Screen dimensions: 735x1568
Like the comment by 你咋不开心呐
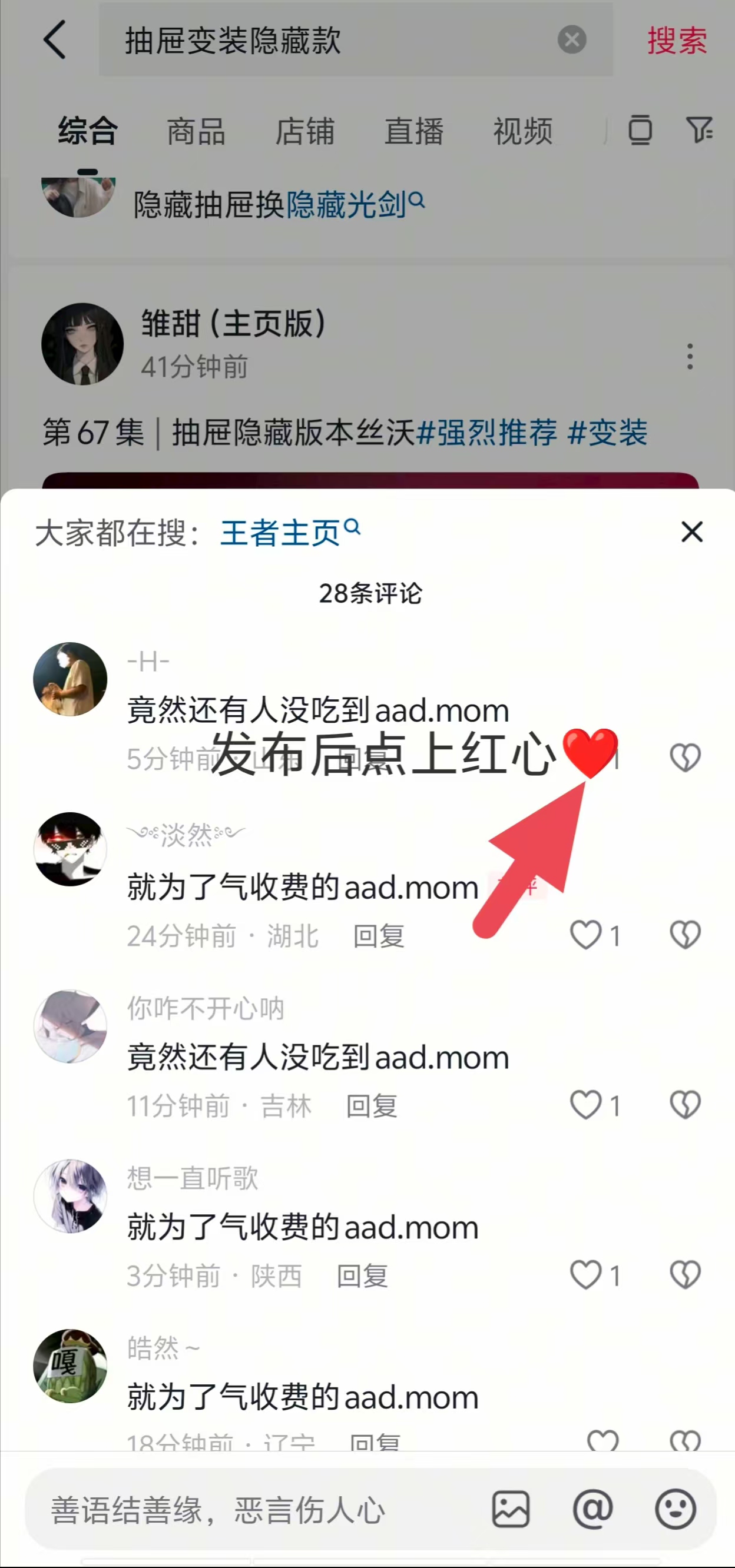[586, 1105]
